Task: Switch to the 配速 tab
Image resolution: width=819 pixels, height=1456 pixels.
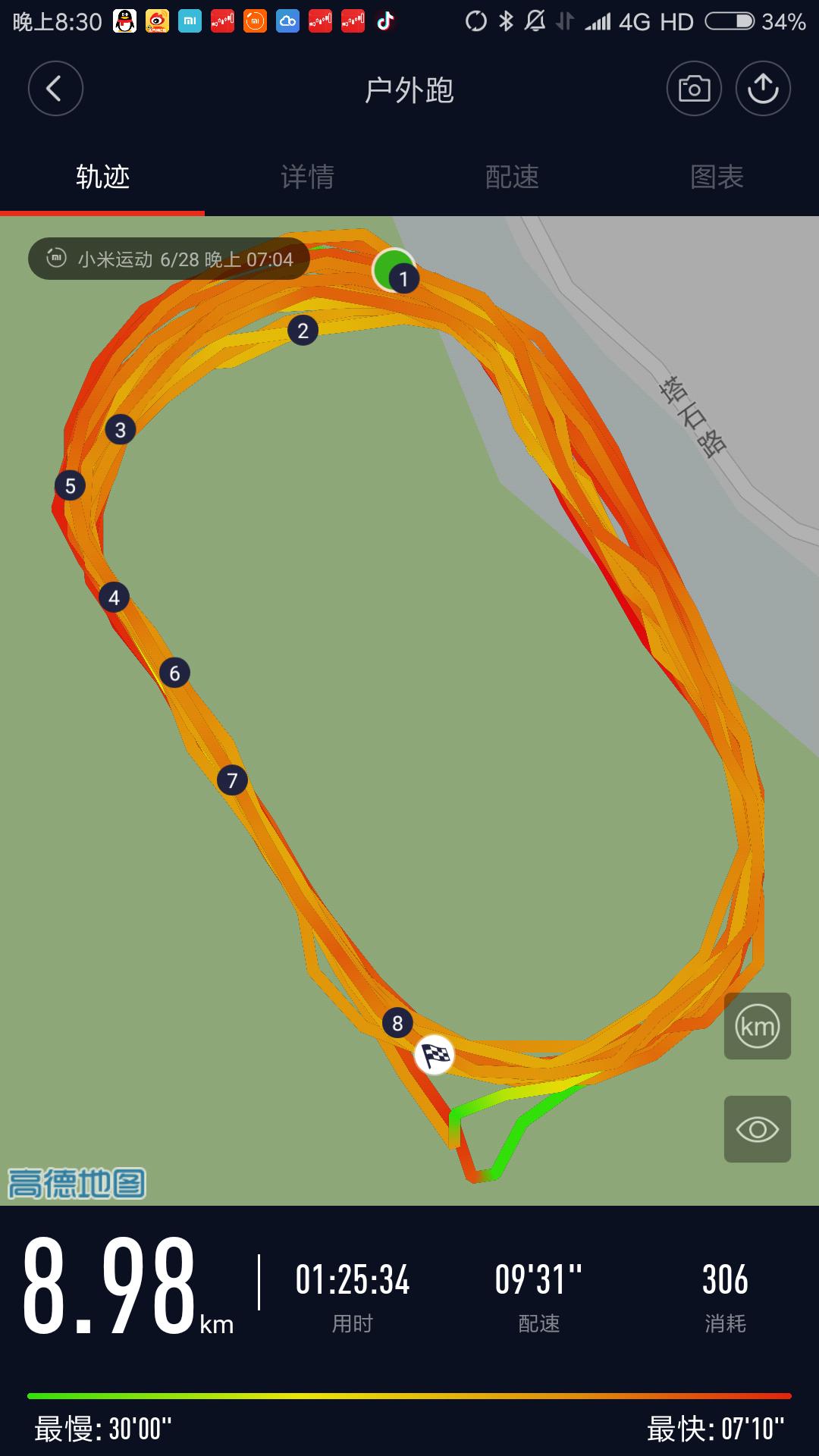Action: [512, 177]
